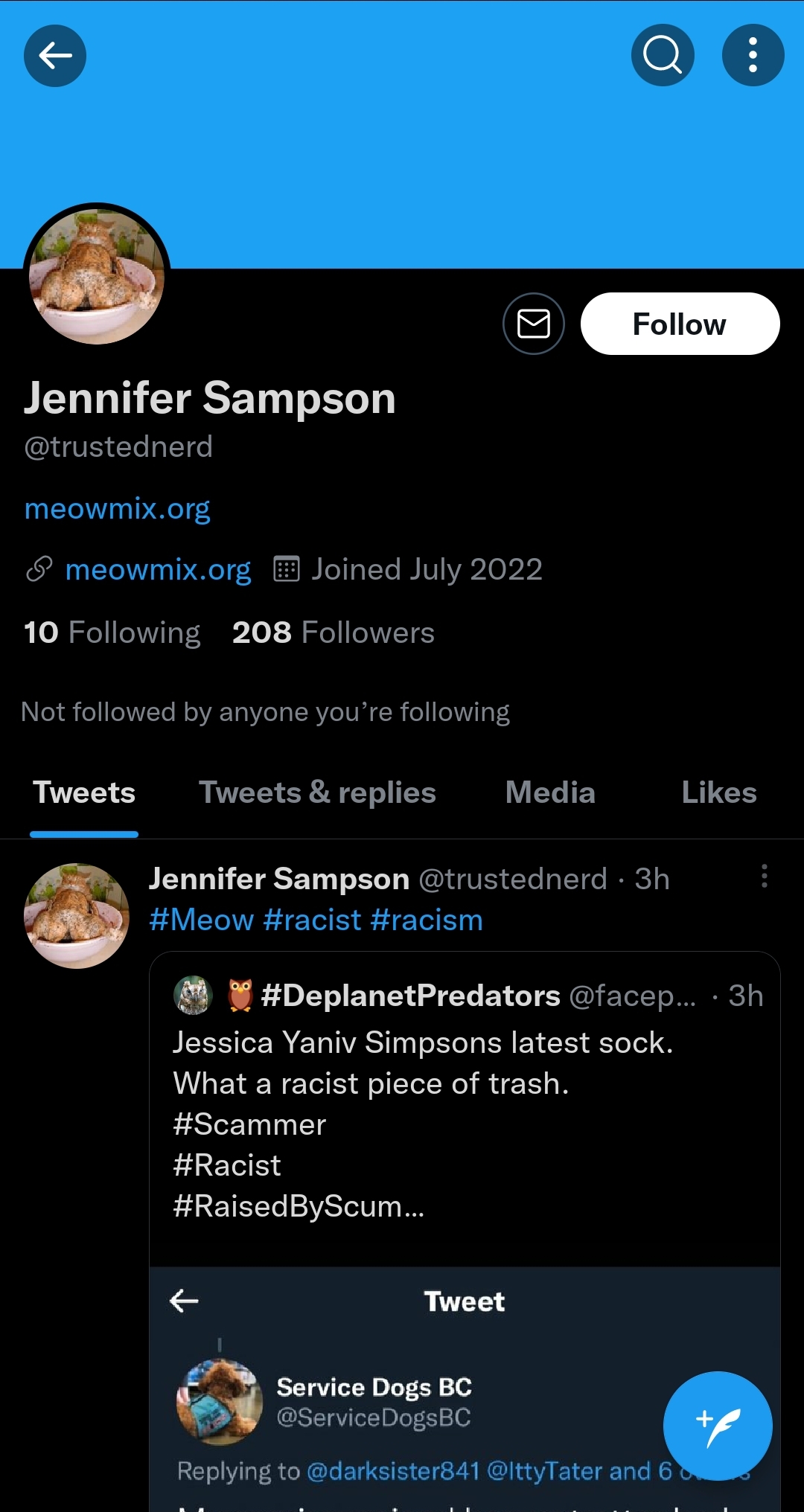The image size is (804, 1512).
Task: View the 208 Followers list
Action: [334, 632]
